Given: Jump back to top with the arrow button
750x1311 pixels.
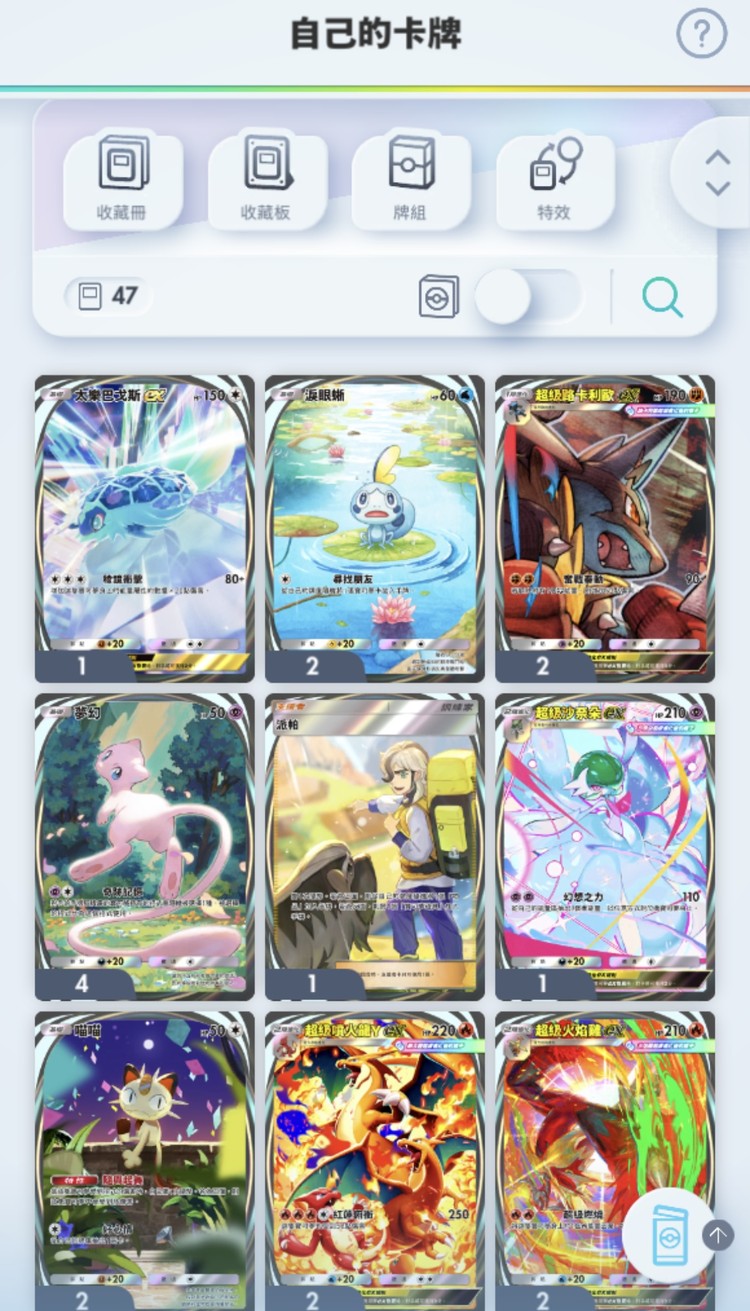Looking at the screenshot, I should [718, 1235].
